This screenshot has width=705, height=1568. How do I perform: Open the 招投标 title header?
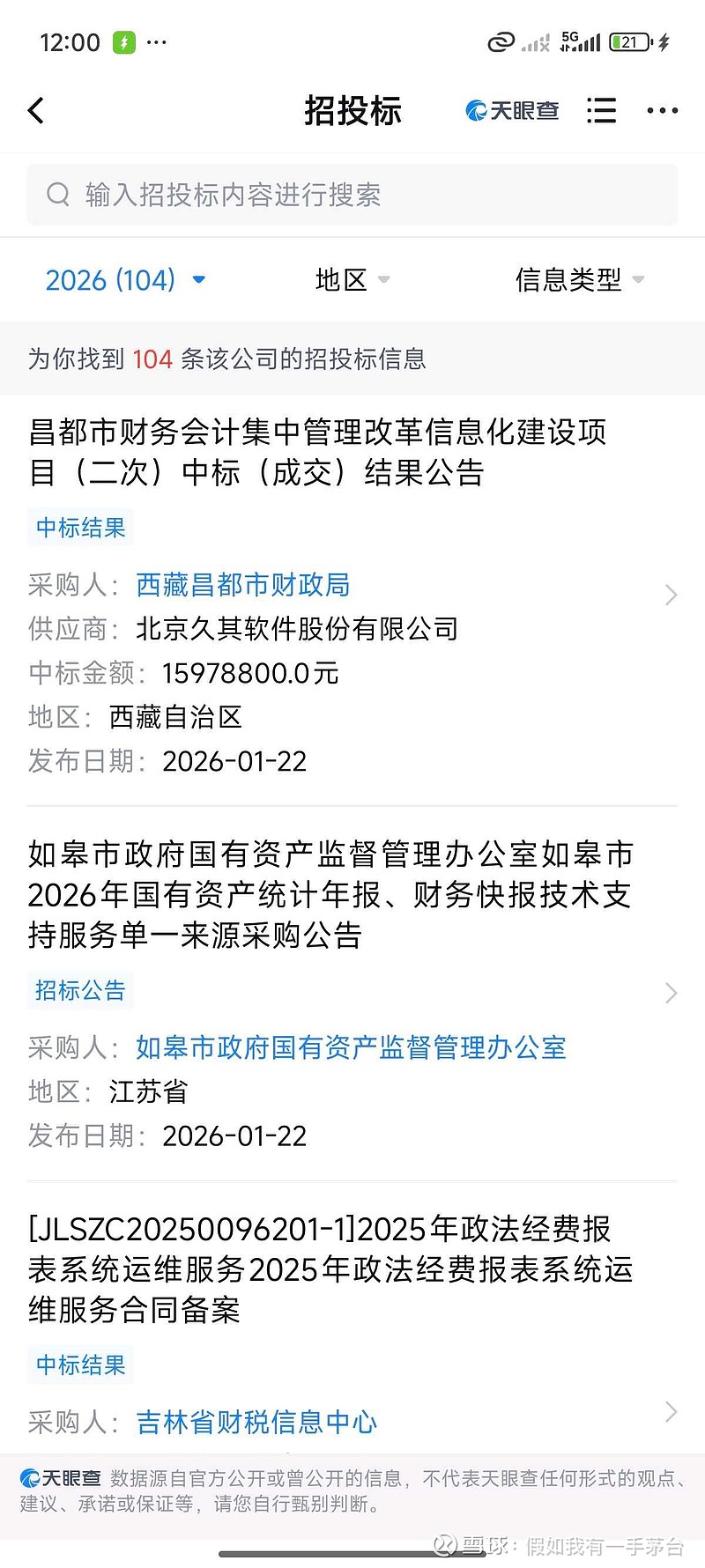[x=352, y=110]
